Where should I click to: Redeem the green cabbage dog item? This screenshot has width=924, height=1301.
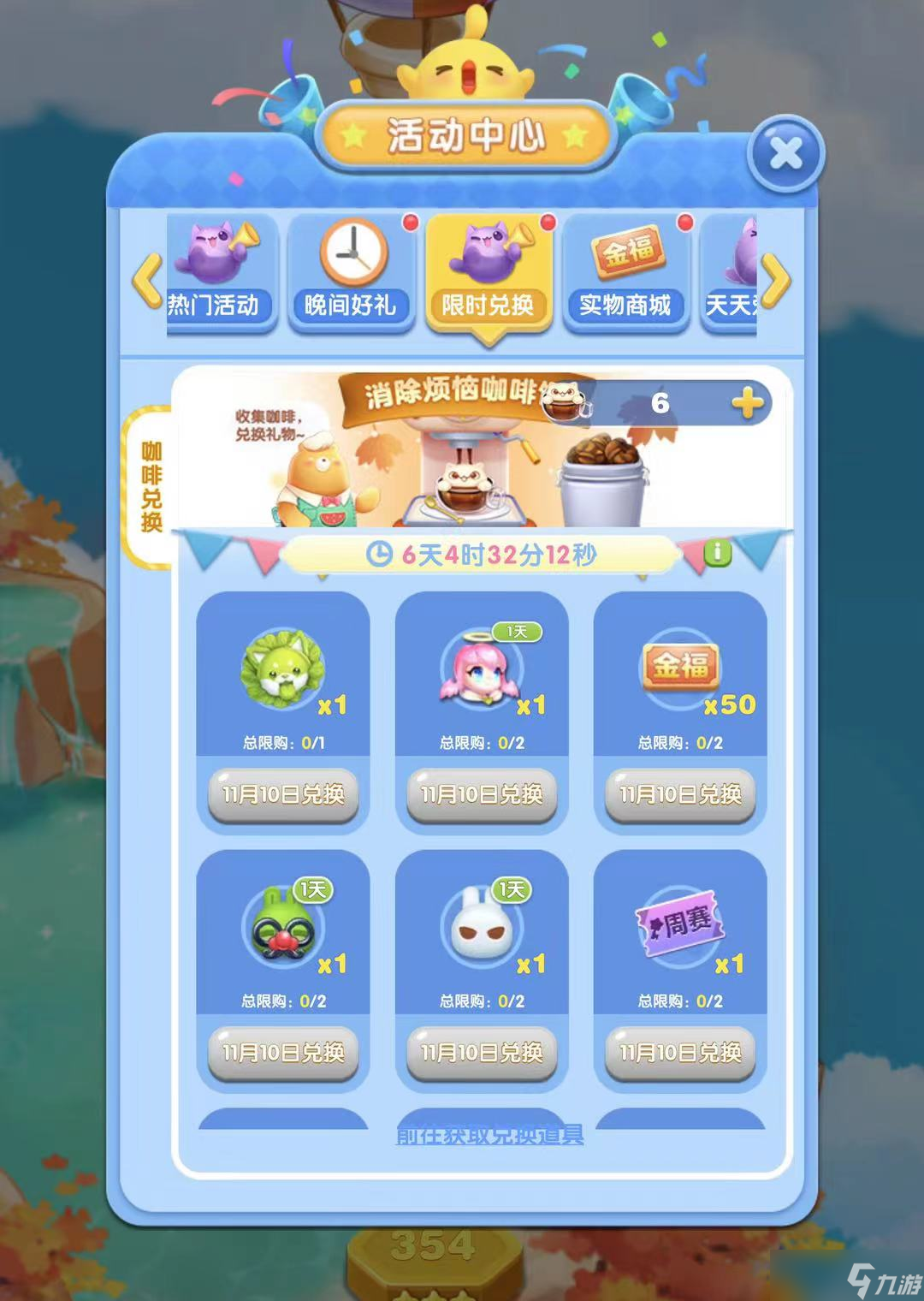[283, 794]
